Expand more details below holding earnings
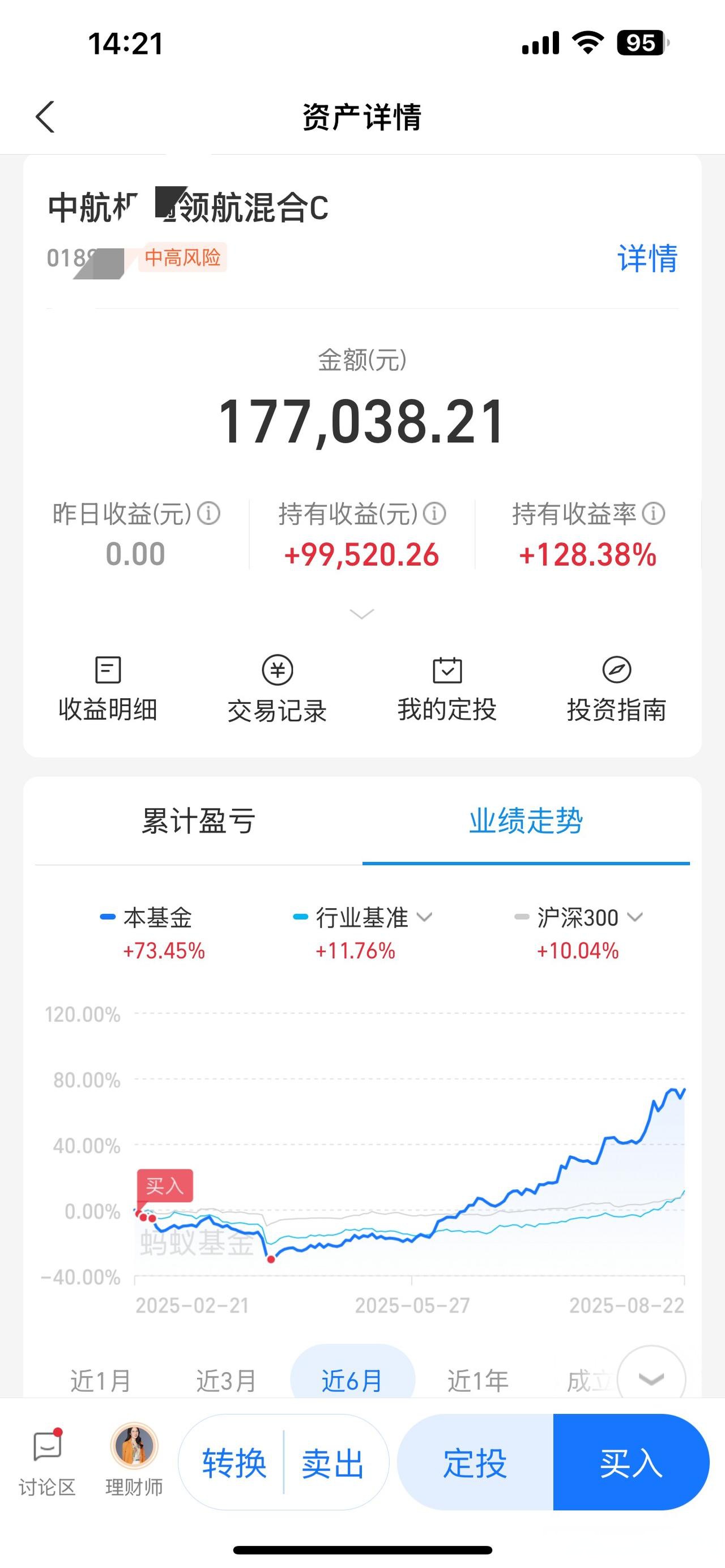 pos(361,615)
